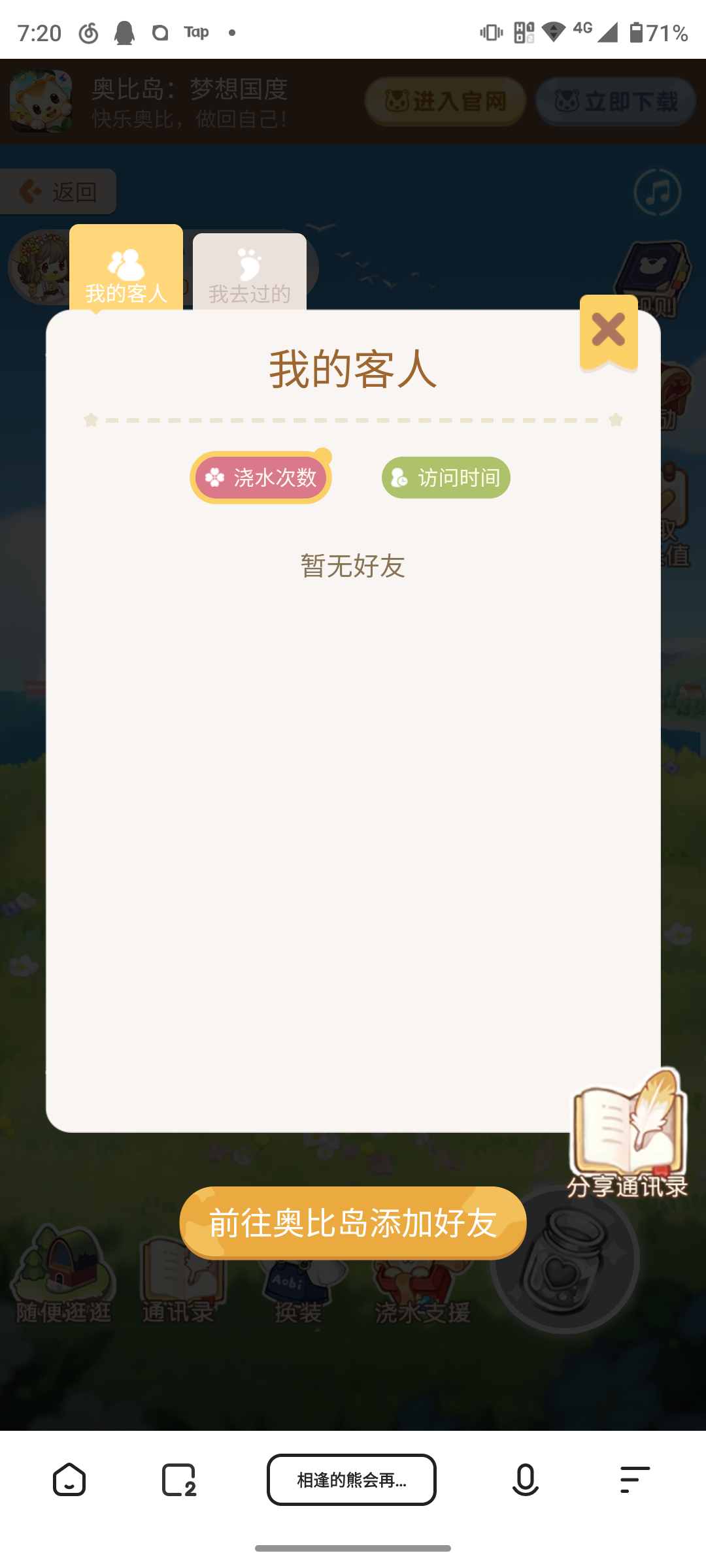The image size is (706, 1568).
Task: Open 相逢的熊会再... search field
Action: (x=351, y=1480)
